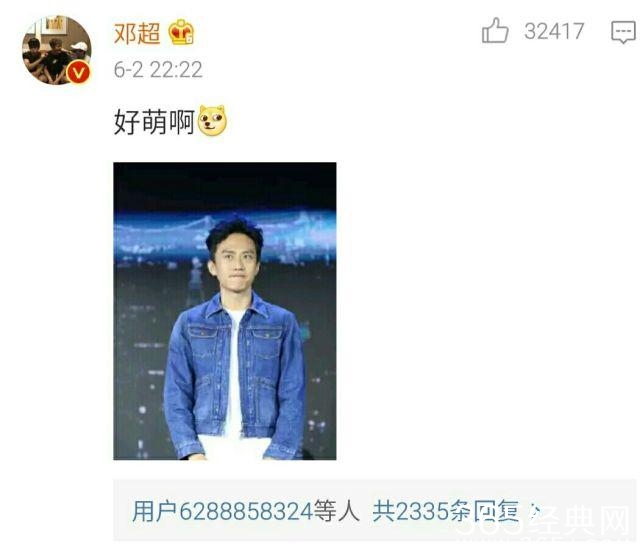Open 邓超's profile avatar
640x559 pixels.
tap(56, 50)
